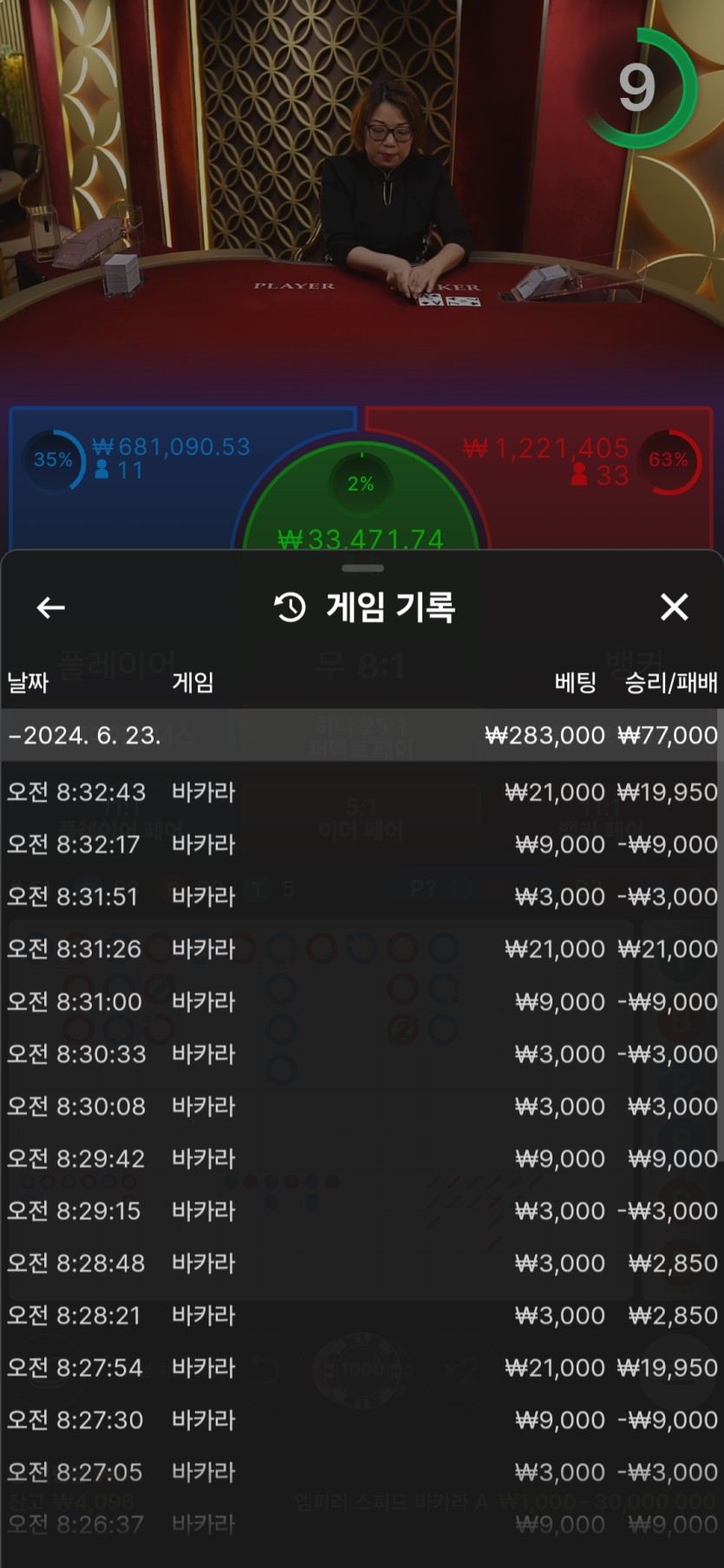Open the 오전 8:29:42 바카라 record
The height and width of the screenshot is (1568, 724).
362,1159
